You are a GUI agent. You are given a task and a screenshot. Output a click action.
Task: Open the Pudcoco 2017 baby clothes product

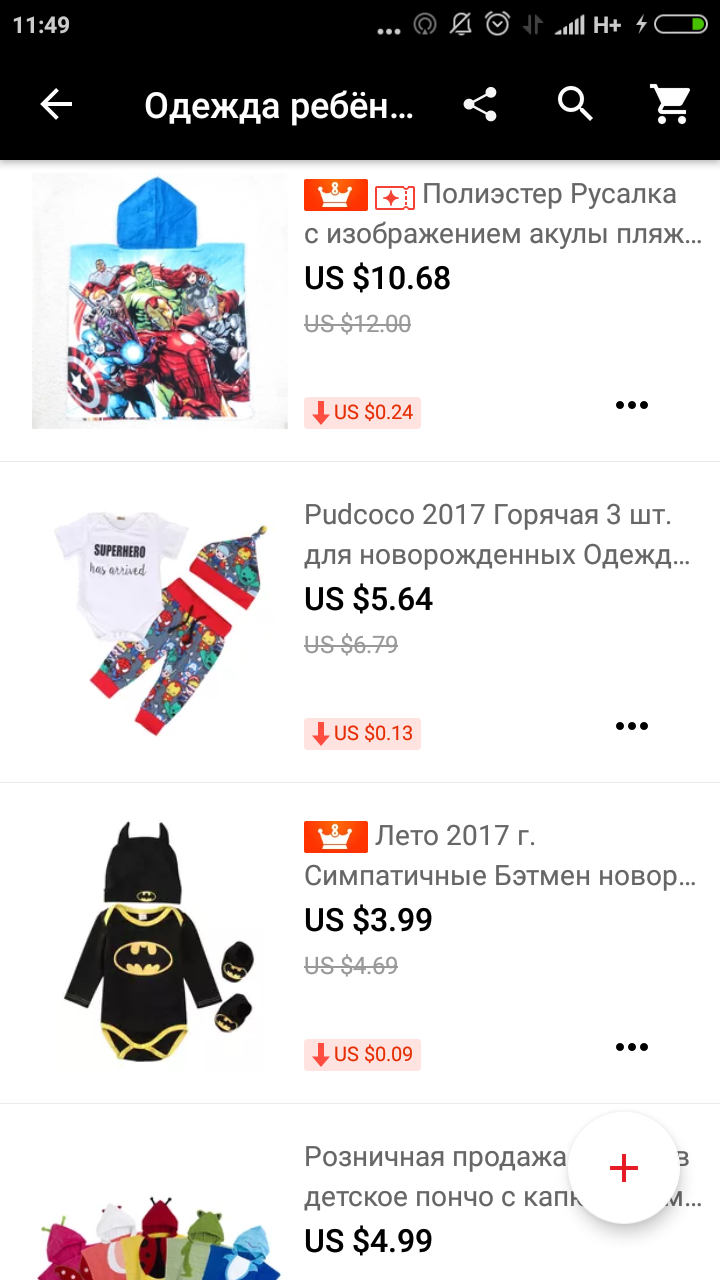click(x=360, y=622)
